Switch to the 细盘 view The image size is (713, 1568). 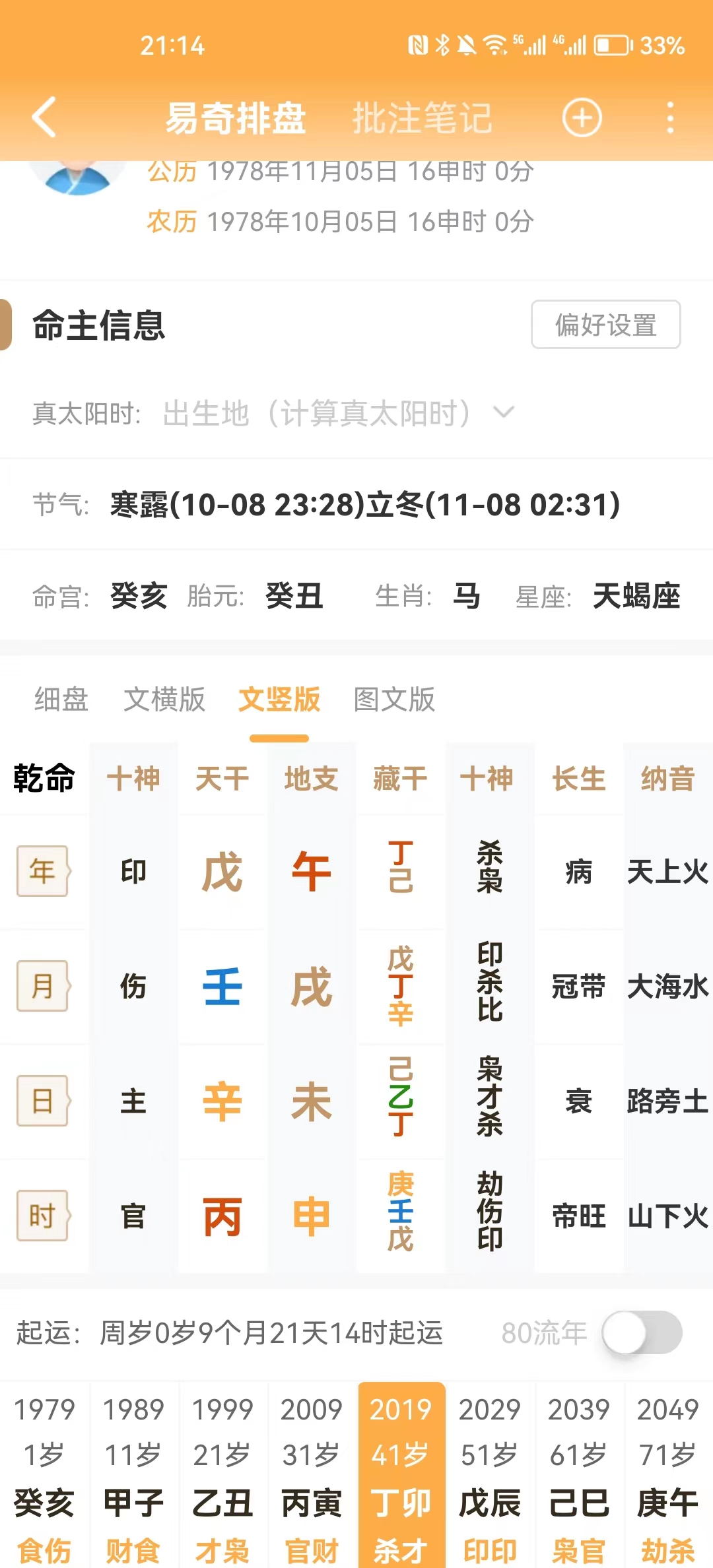point(61,700)
